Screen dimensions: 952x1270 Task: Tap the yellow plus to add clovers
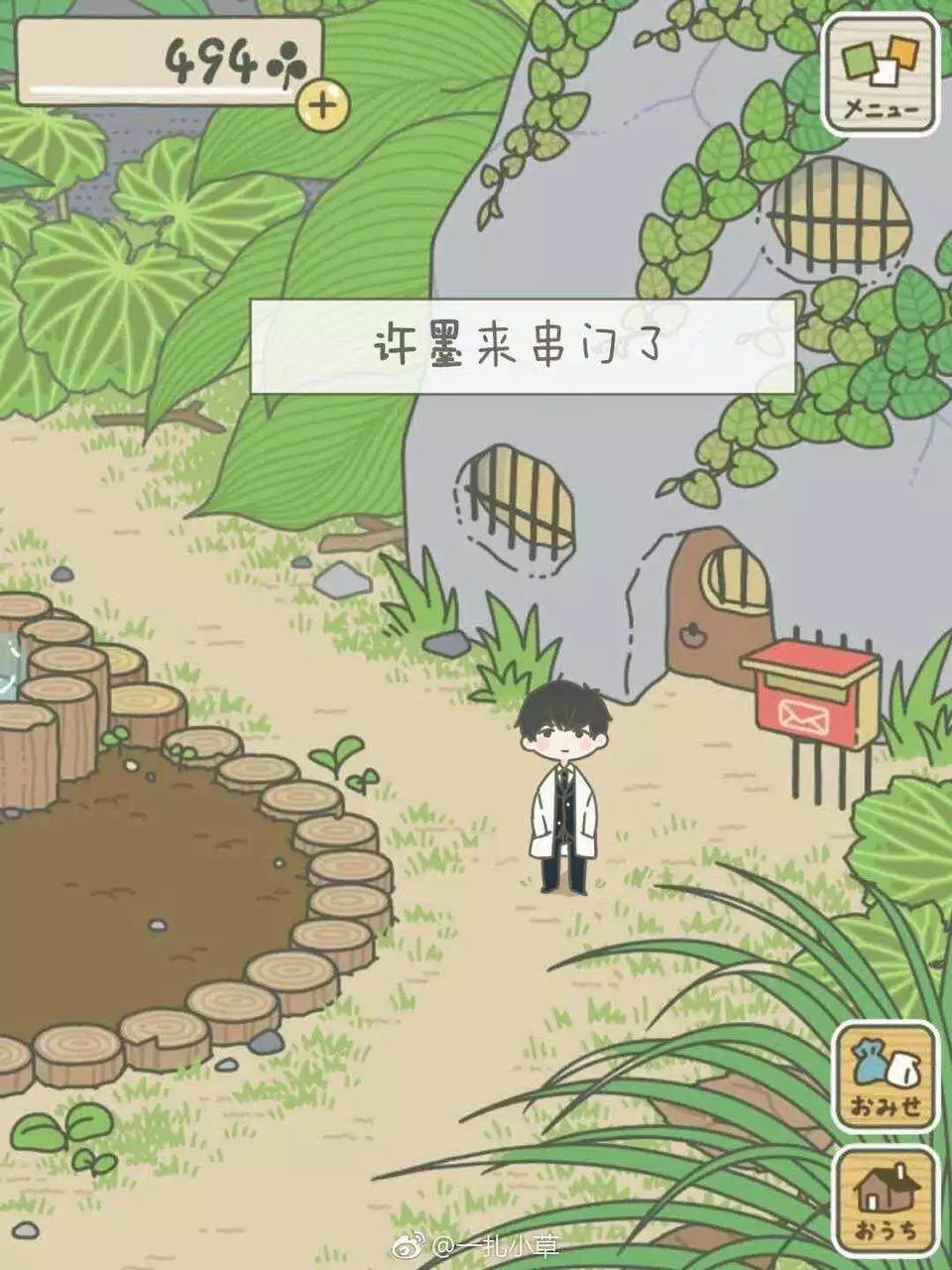point(323,103)
